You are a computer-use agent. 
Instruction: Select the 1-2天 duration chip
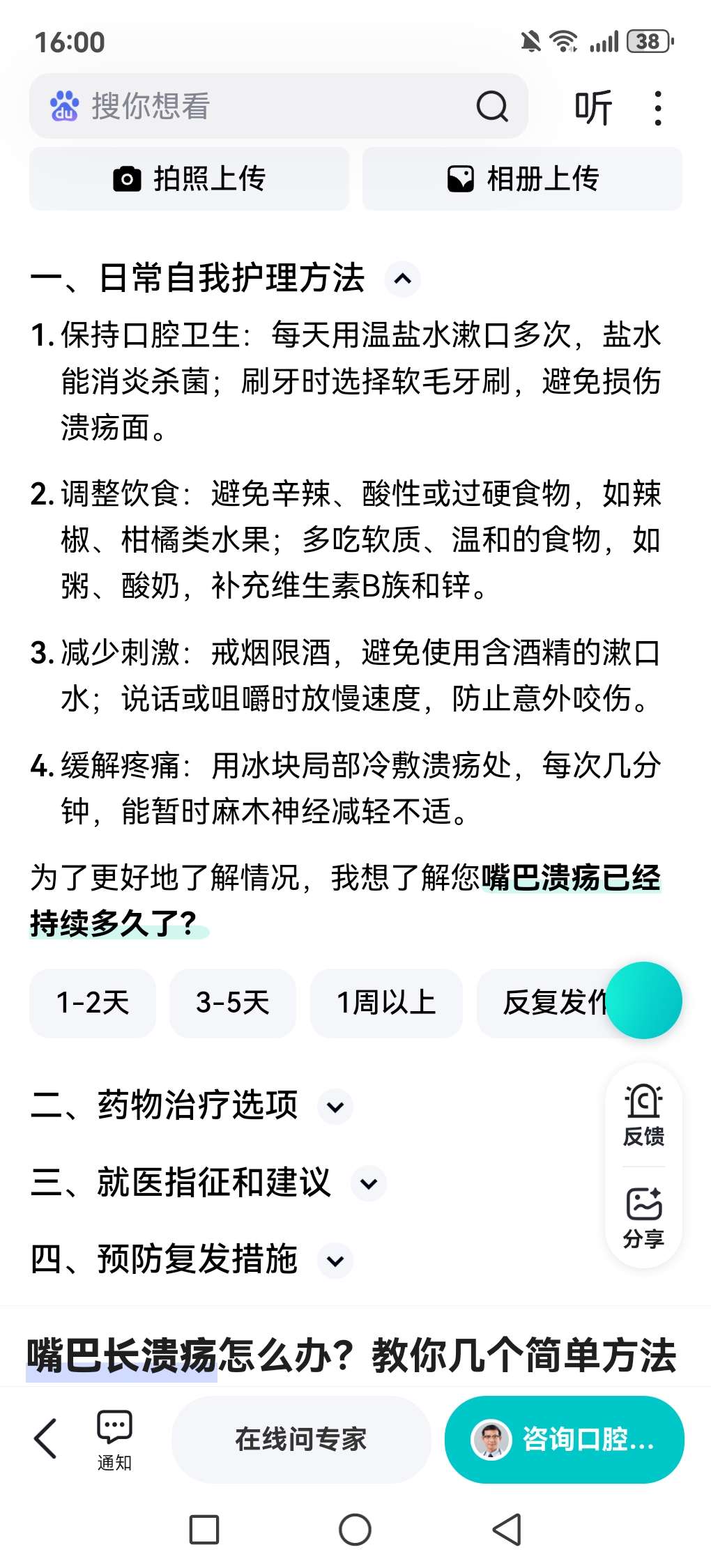click(x=93, y=1003)
